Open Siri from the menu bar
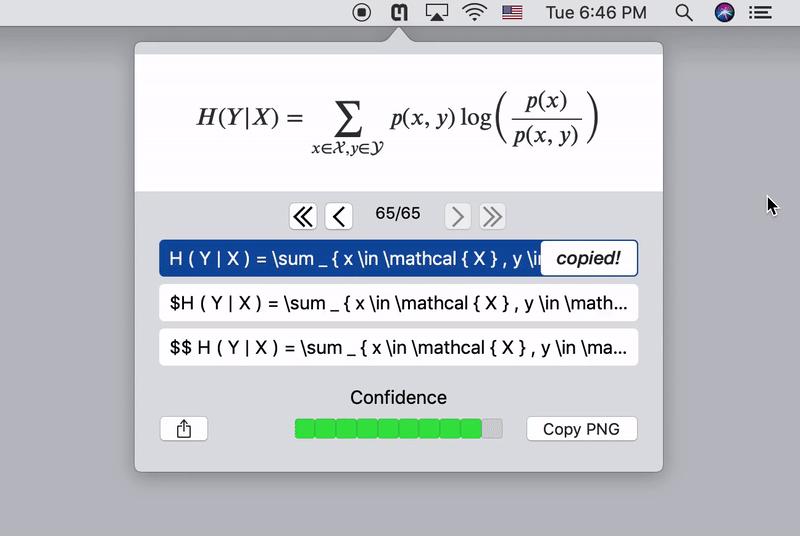Screen dimensions: 800x536 click(x=725, y=13)
